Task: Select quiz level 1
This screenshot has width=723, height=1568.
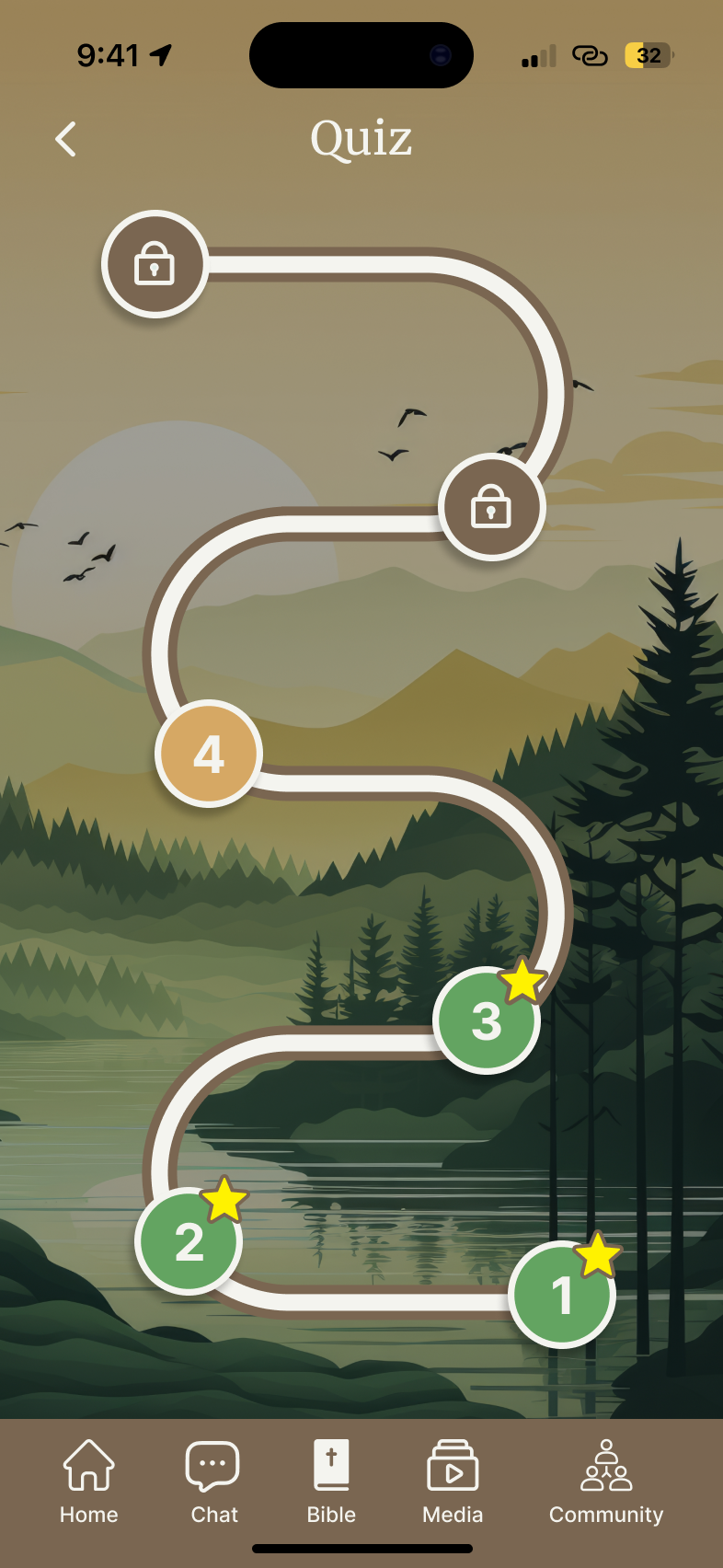Action: [561, 1294]
